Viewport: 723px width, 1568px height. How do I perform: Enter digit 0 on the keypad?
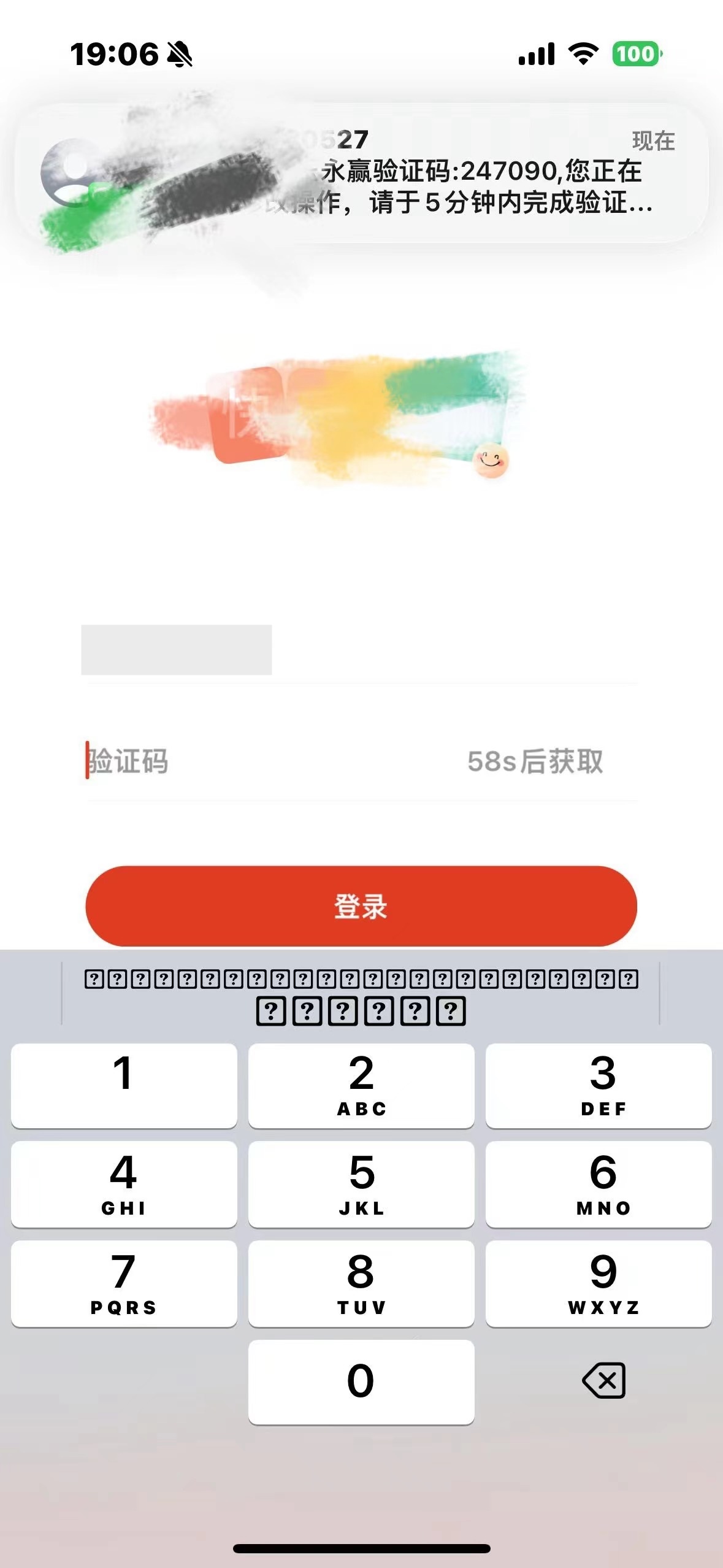tap(361, 1382)
